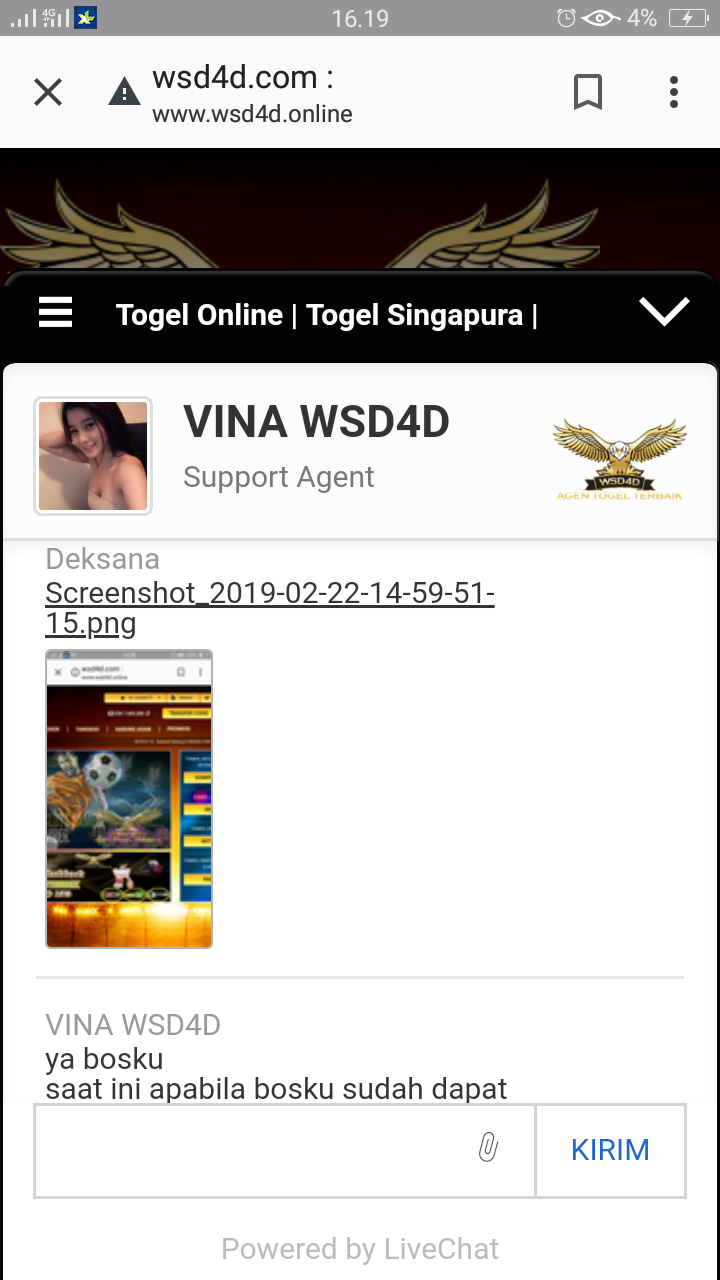The image size is (720, 1280).
Task: Attach a file using the paperclip icon
Action: 488,1148
